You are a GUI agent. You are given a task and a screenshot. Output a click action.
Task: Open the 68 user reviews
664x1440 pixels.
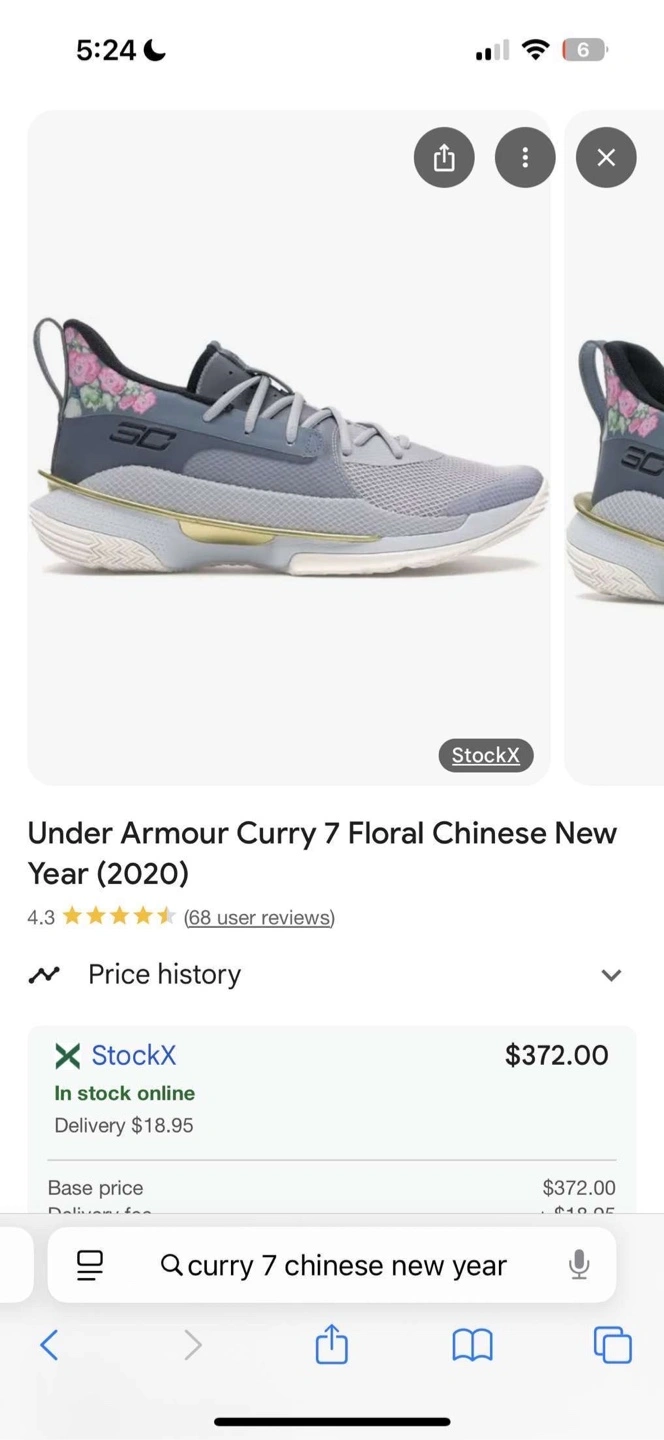(259, 917)
